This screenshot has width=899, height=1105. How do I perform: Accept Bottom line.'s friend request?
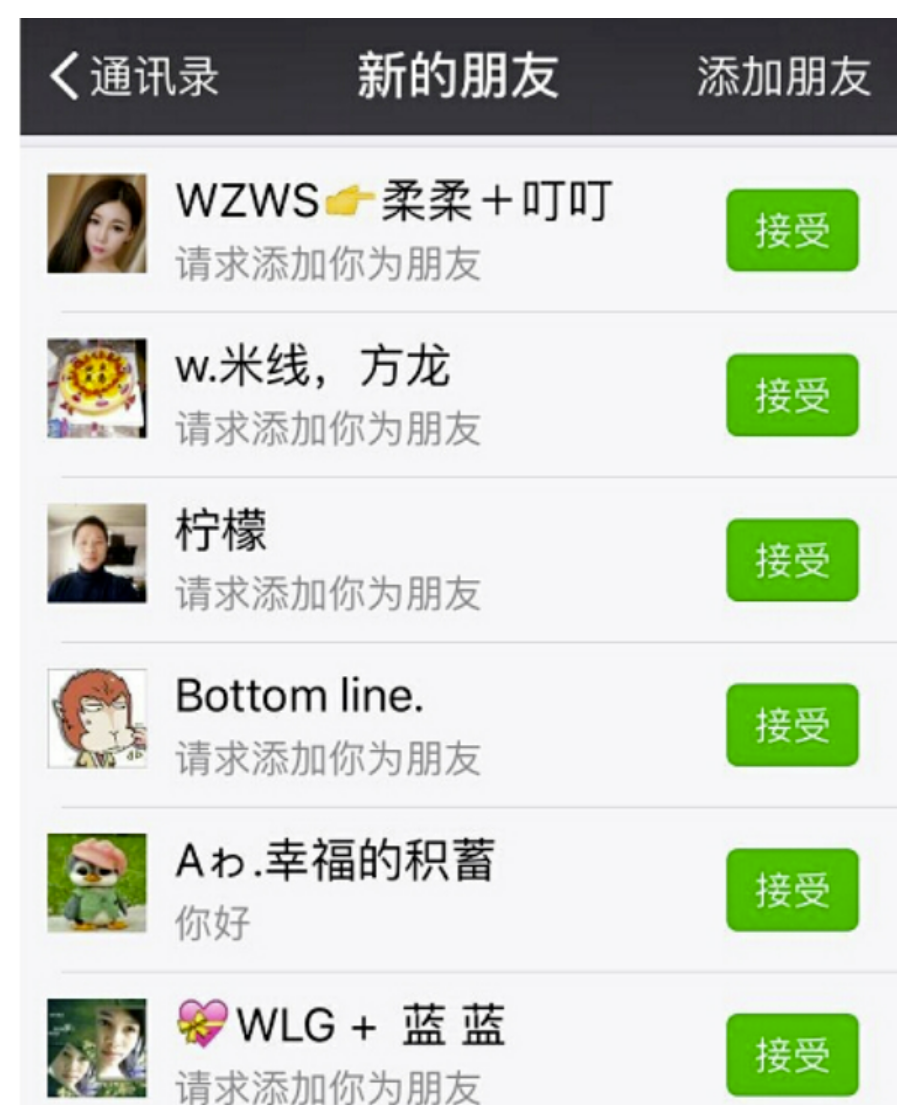point(793,723)
